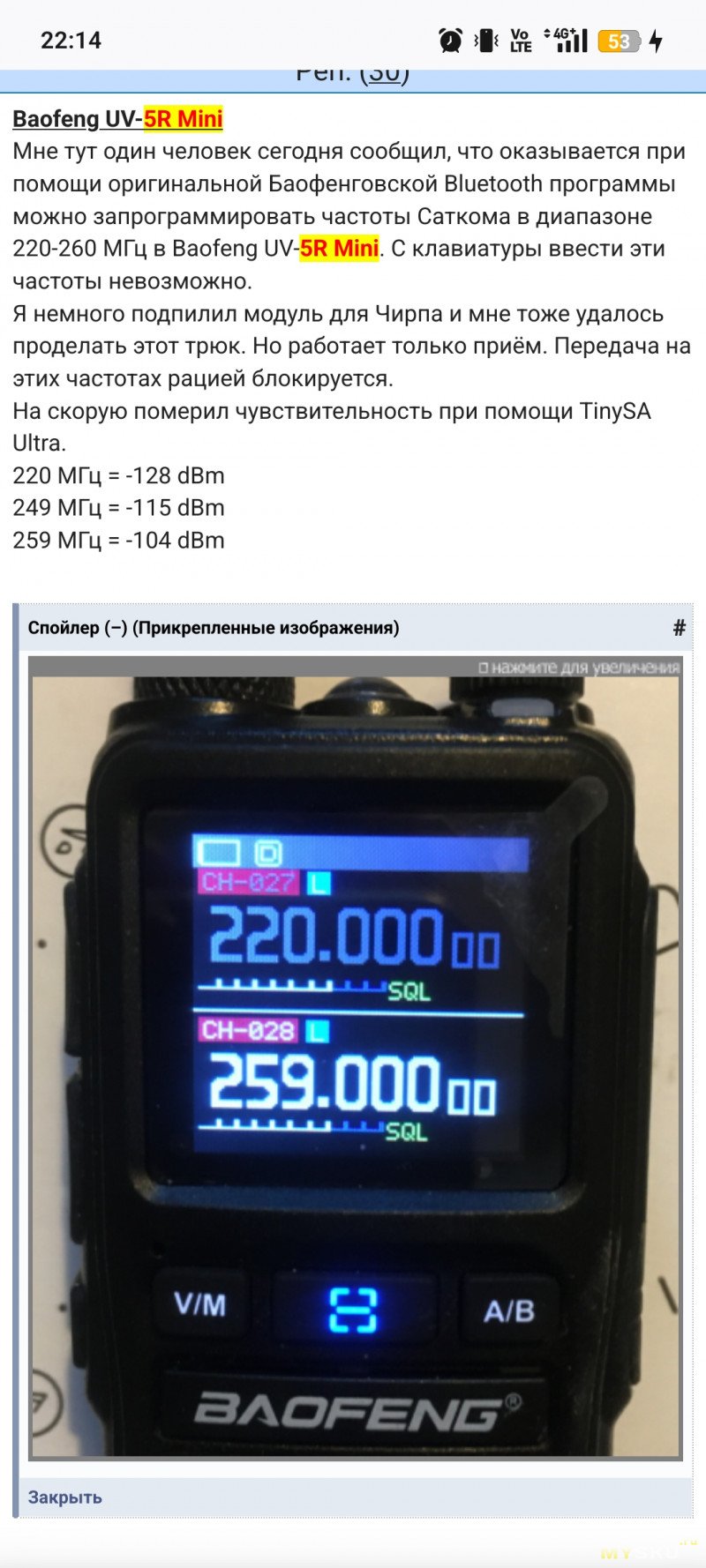The image size is (706, 1568).
Task: Open the Реп. (30) reputation link
Action: (x=385, y=74)
